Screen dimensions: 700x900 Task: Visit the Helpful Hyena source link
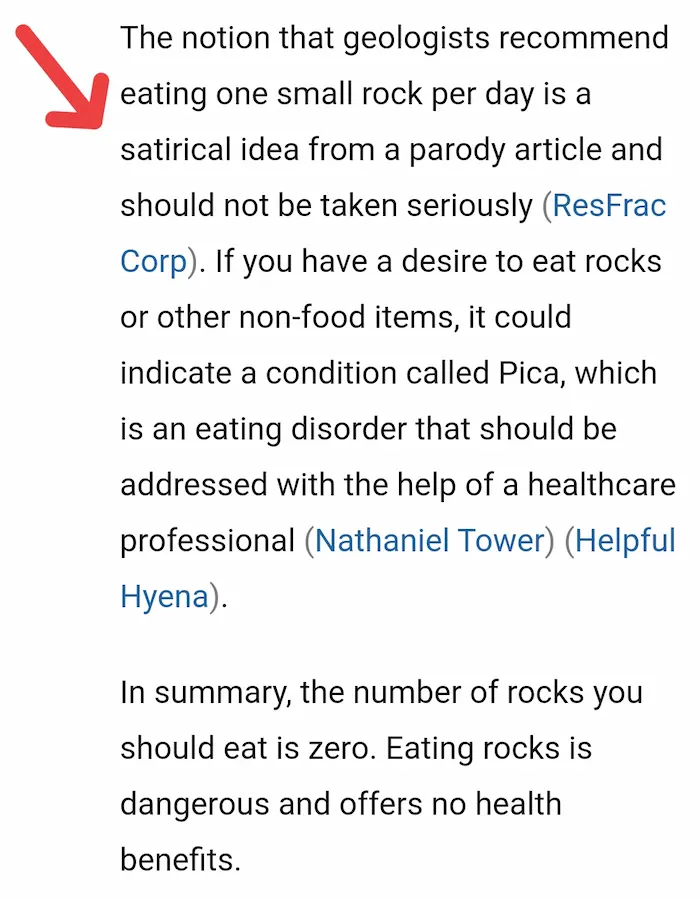tap(625, 541)
